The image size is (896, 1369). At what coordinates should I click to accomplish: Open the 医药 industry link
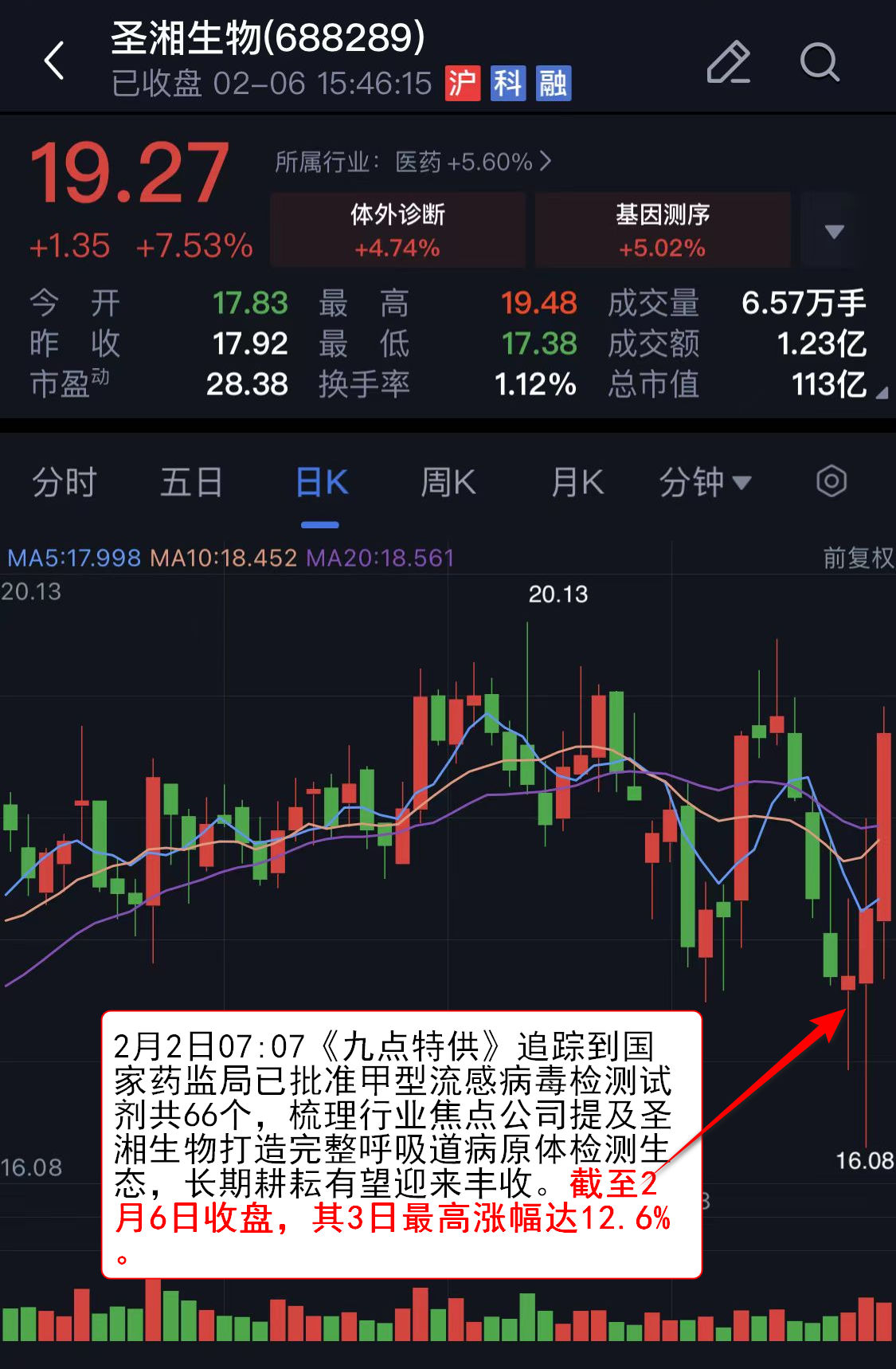tap(413, 163)
